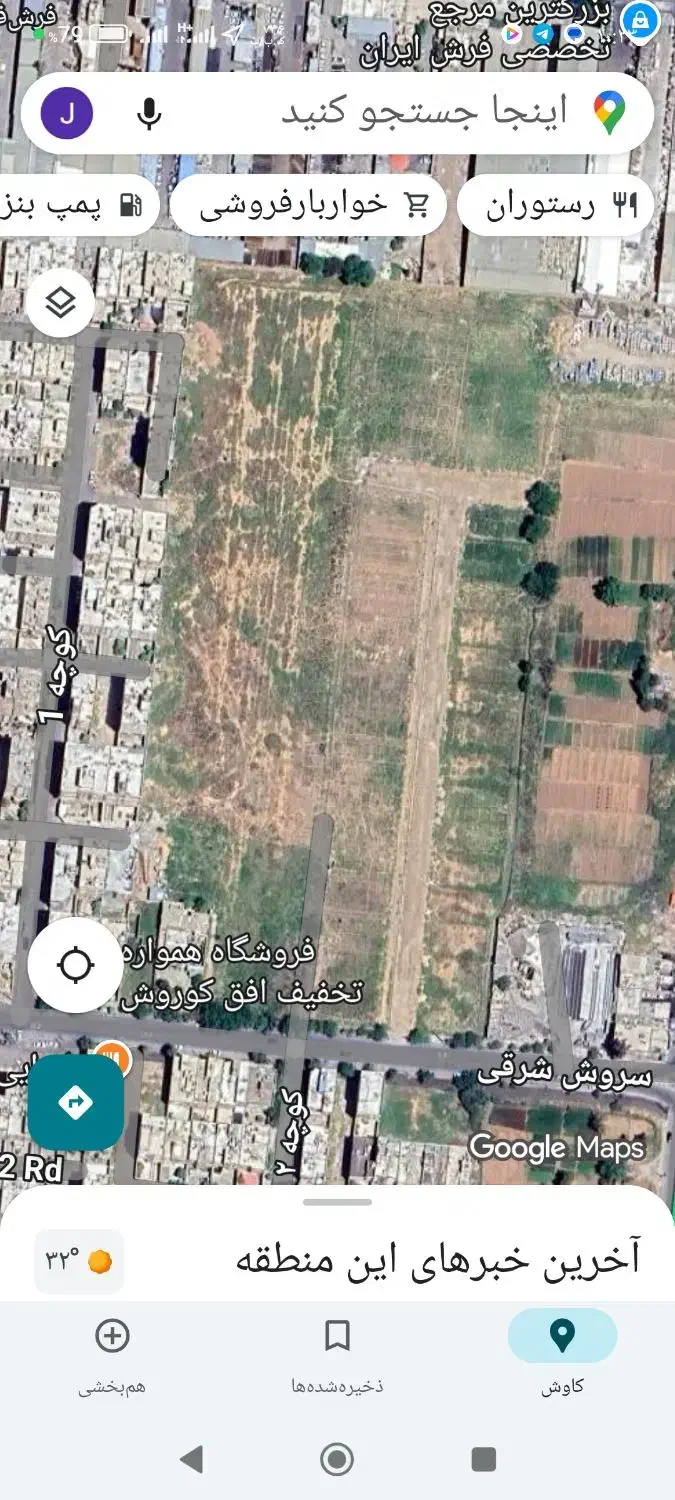
Task: Tap the search field «اینجا جستجو کنید»
Action: point(420,112)
